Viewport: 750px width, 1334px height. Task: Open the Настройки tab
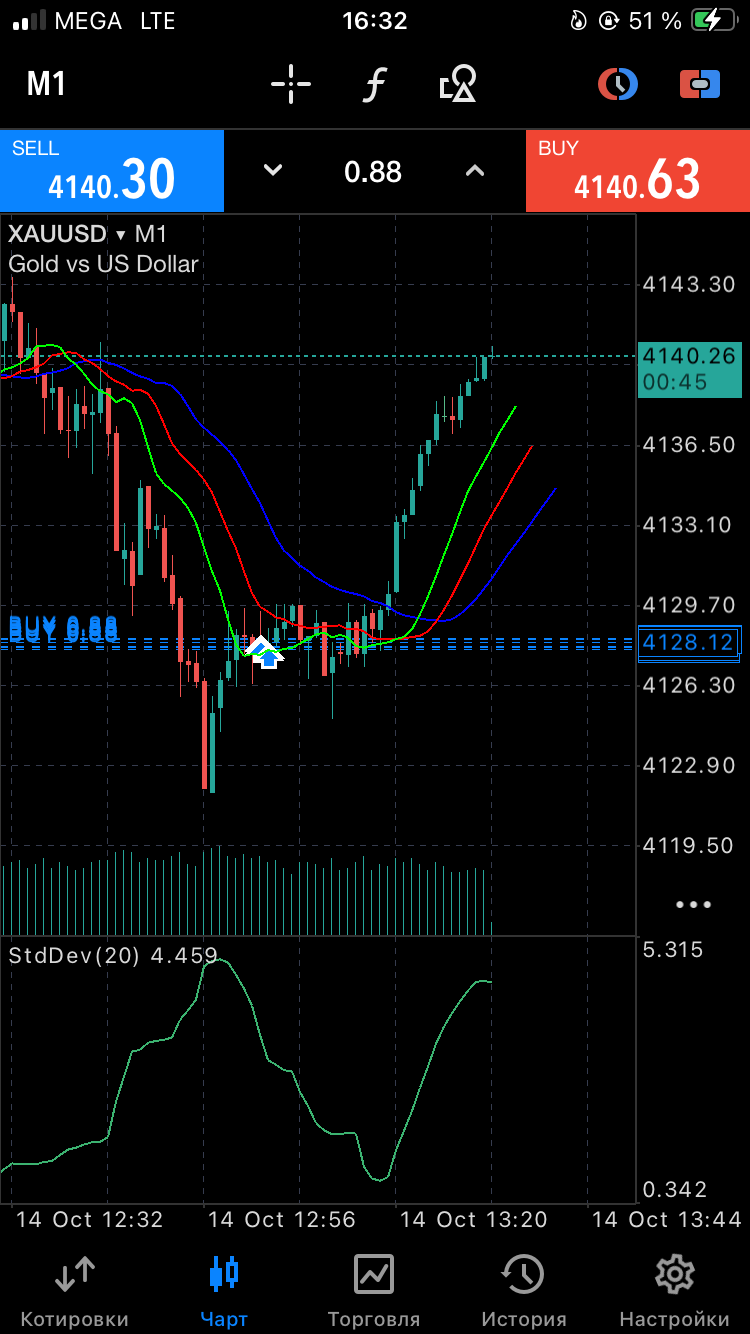tap(674, 1290)
